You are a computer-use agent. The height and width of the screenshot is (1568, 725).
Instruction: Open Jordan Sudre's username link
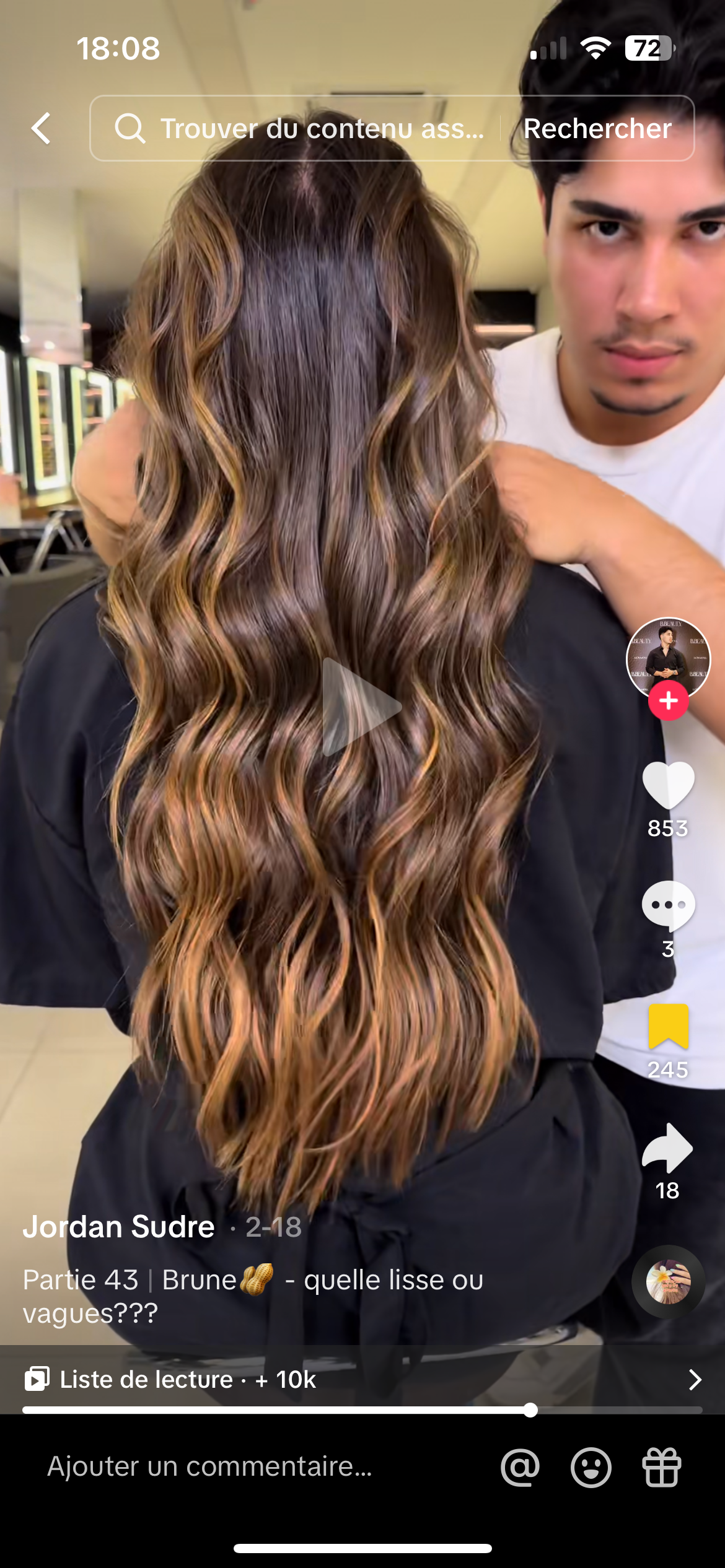click(119, 1227)
